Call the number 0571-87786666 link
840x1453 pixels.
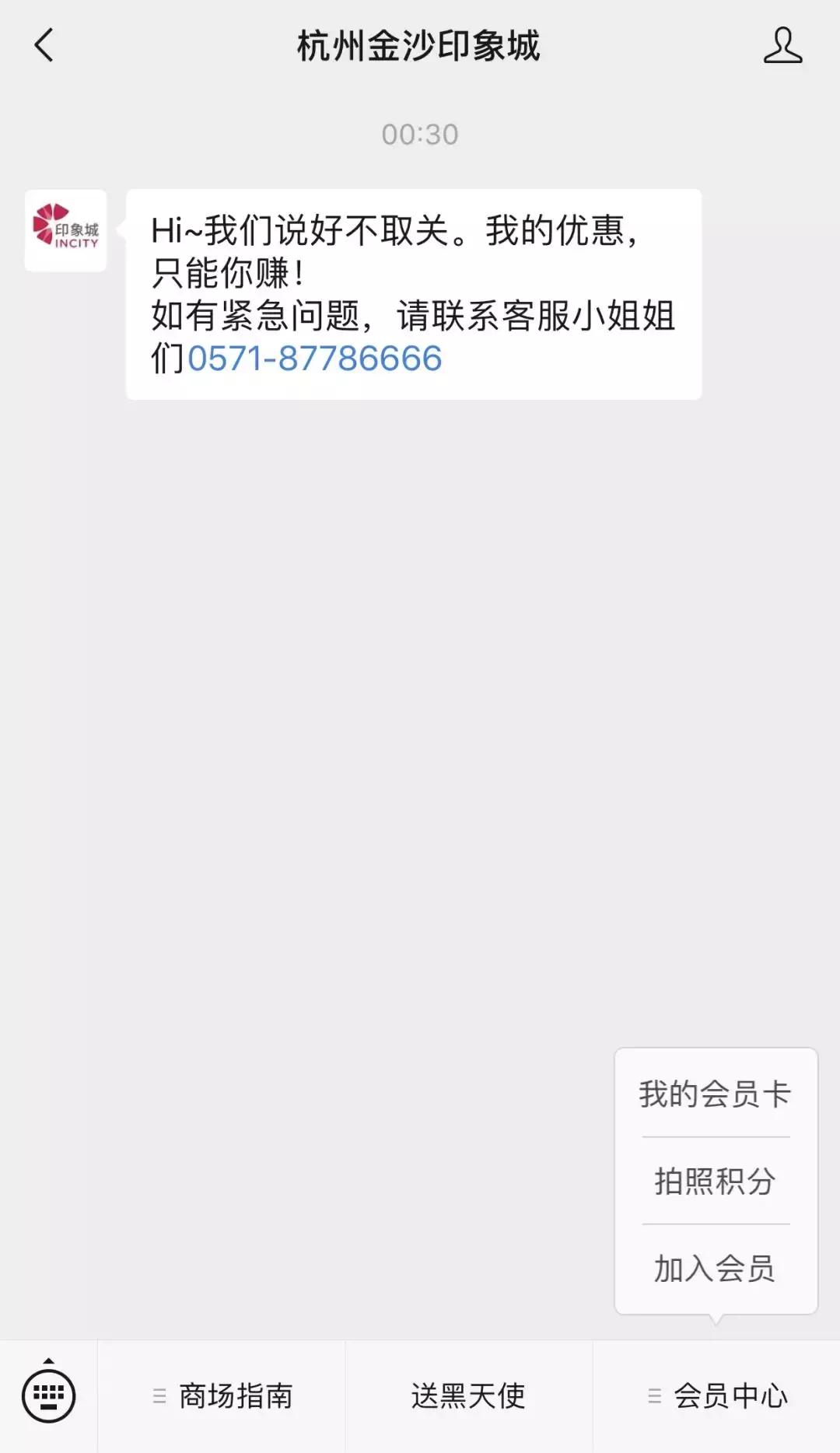click(x=314, y=359)
